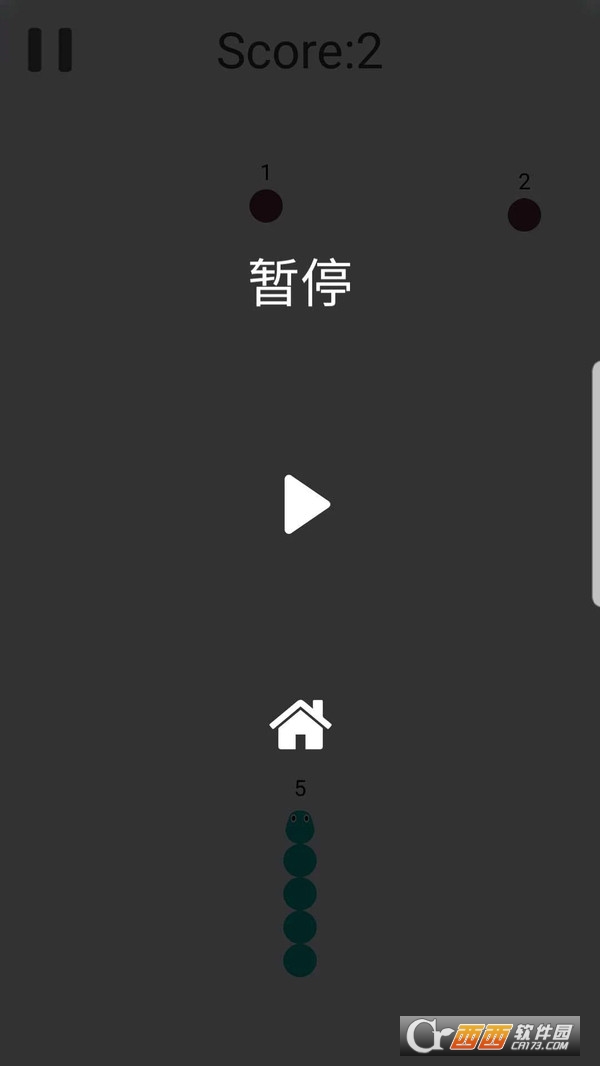600x1066 pixels.
Task: Tap the pause icon beside the score
Action: click(x=50, y=50)
